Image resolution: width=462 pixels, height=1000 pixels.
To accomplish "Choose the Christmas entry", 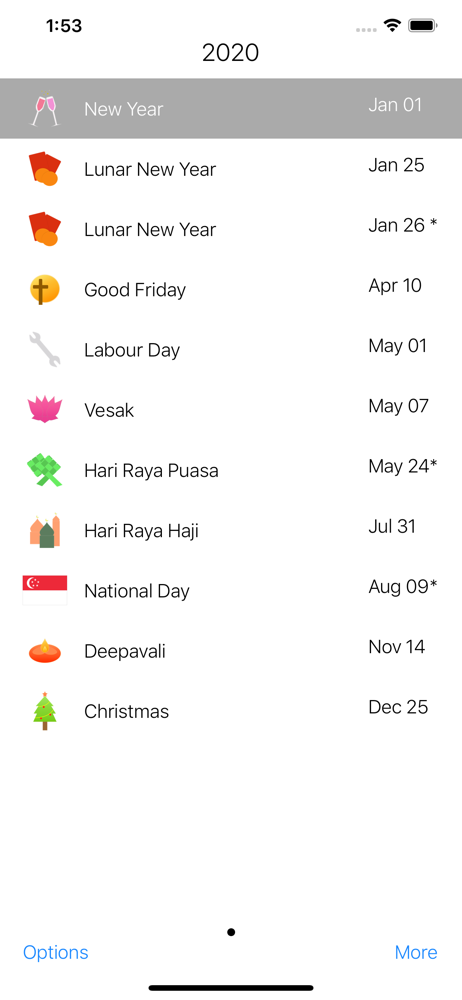I will [x=231, y=711].
